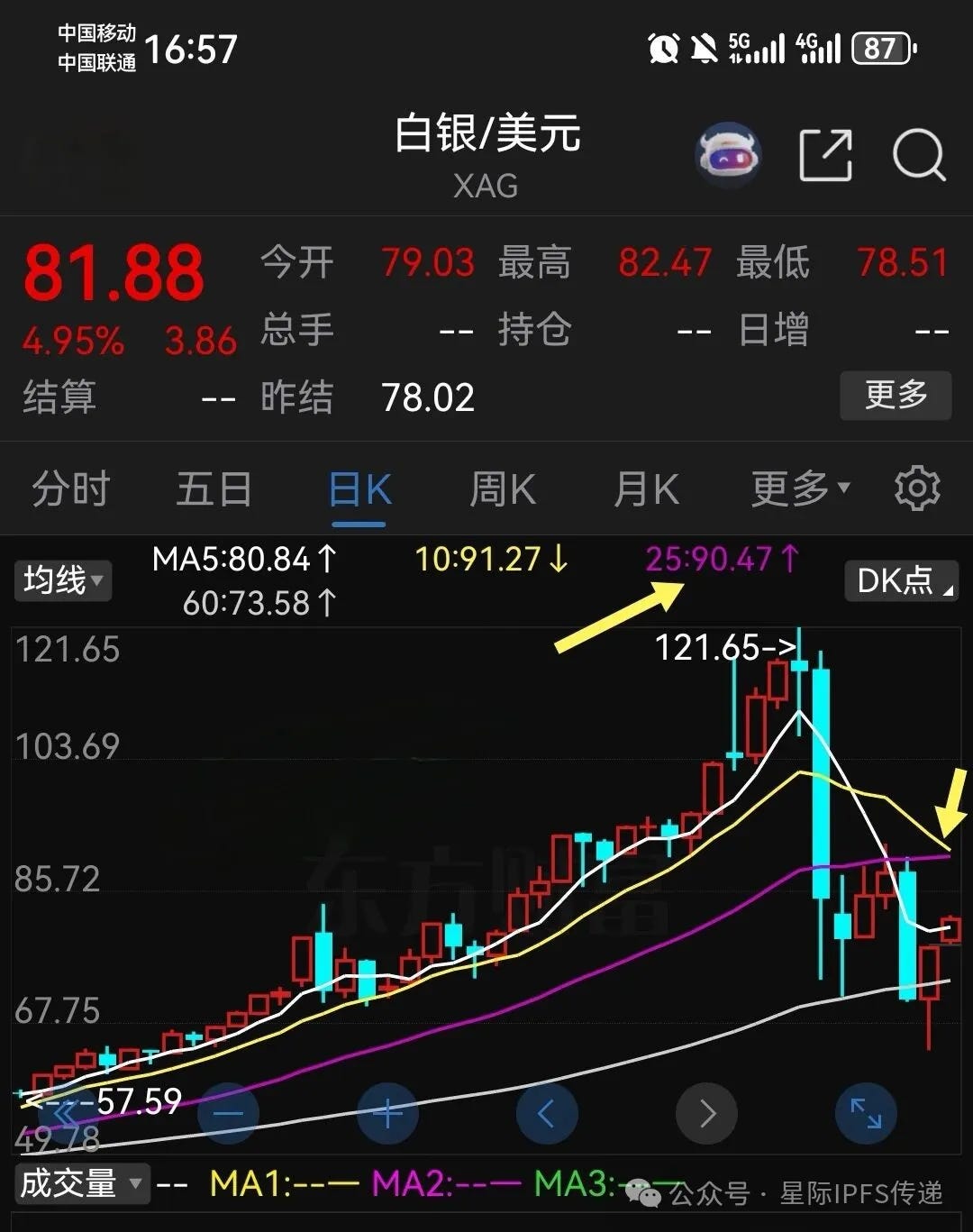
Task: Move chart left with left arrow
Action: (x=547, y=1114)
